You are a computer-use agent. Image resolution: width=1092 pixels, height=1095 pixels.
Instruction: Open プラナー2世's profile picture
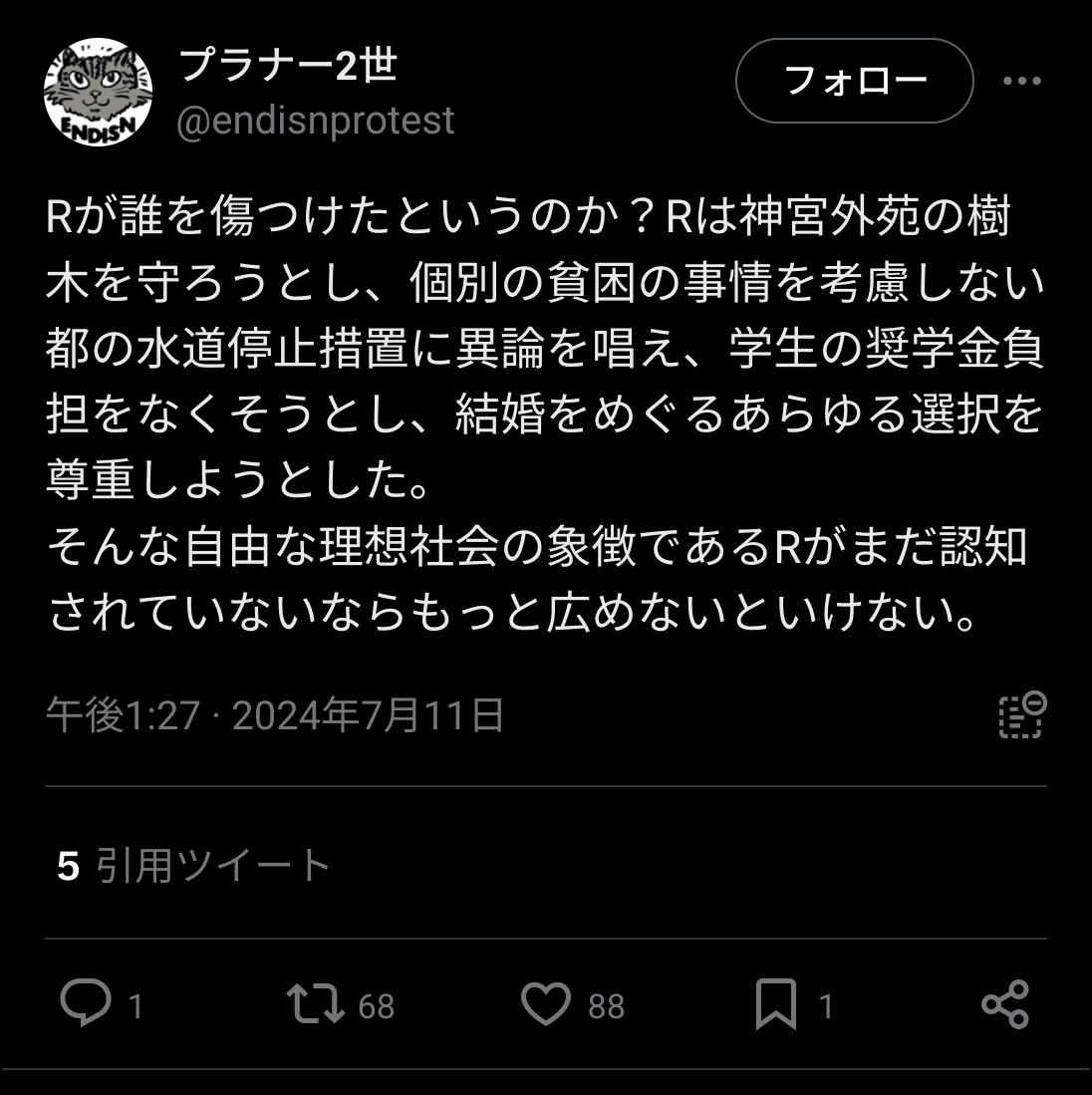(97, 93)
